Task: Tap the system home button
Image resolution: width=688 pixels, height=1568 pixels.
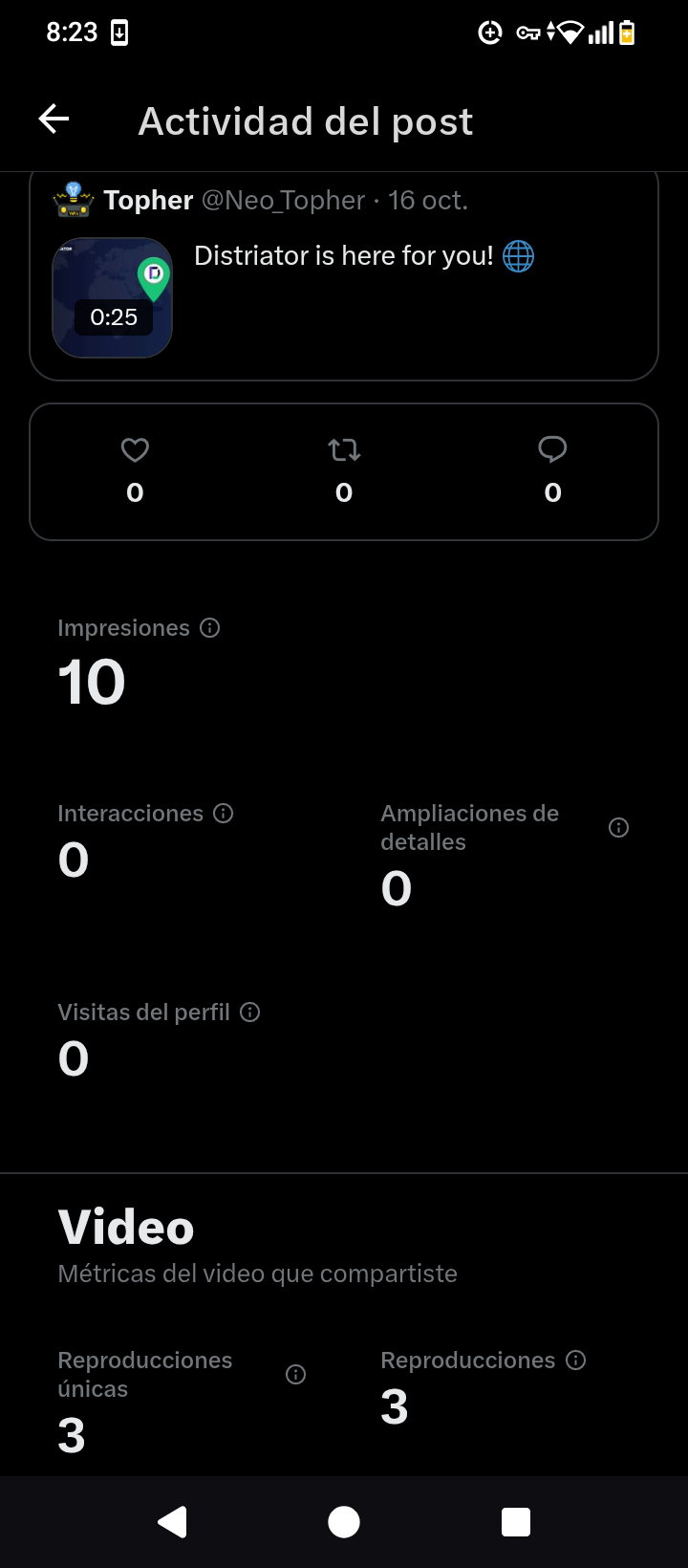Action: click(x=344, y=1521)
